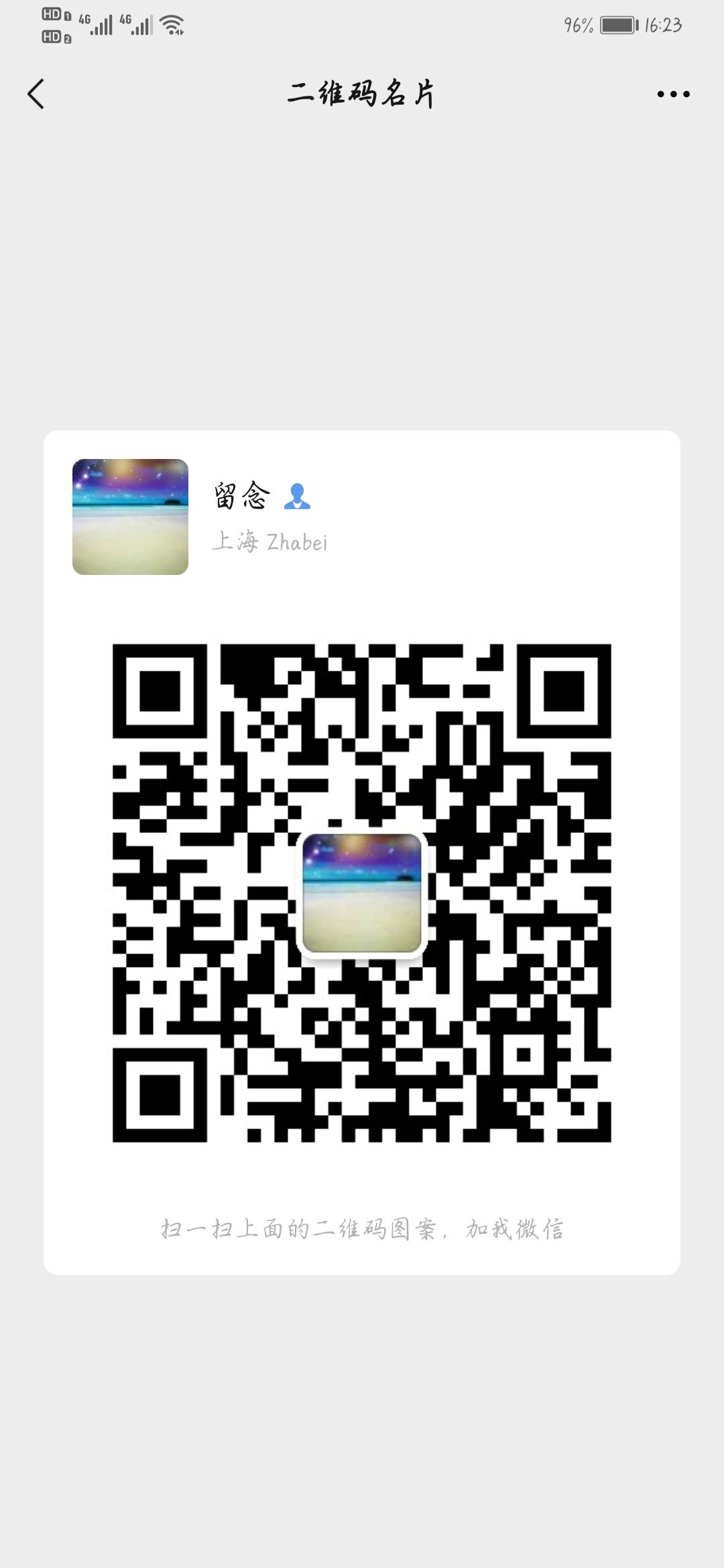The height and width of the screenshot is (1568, 724).
Task: Select the title 二维码名片
Action: tap(362, 93)
